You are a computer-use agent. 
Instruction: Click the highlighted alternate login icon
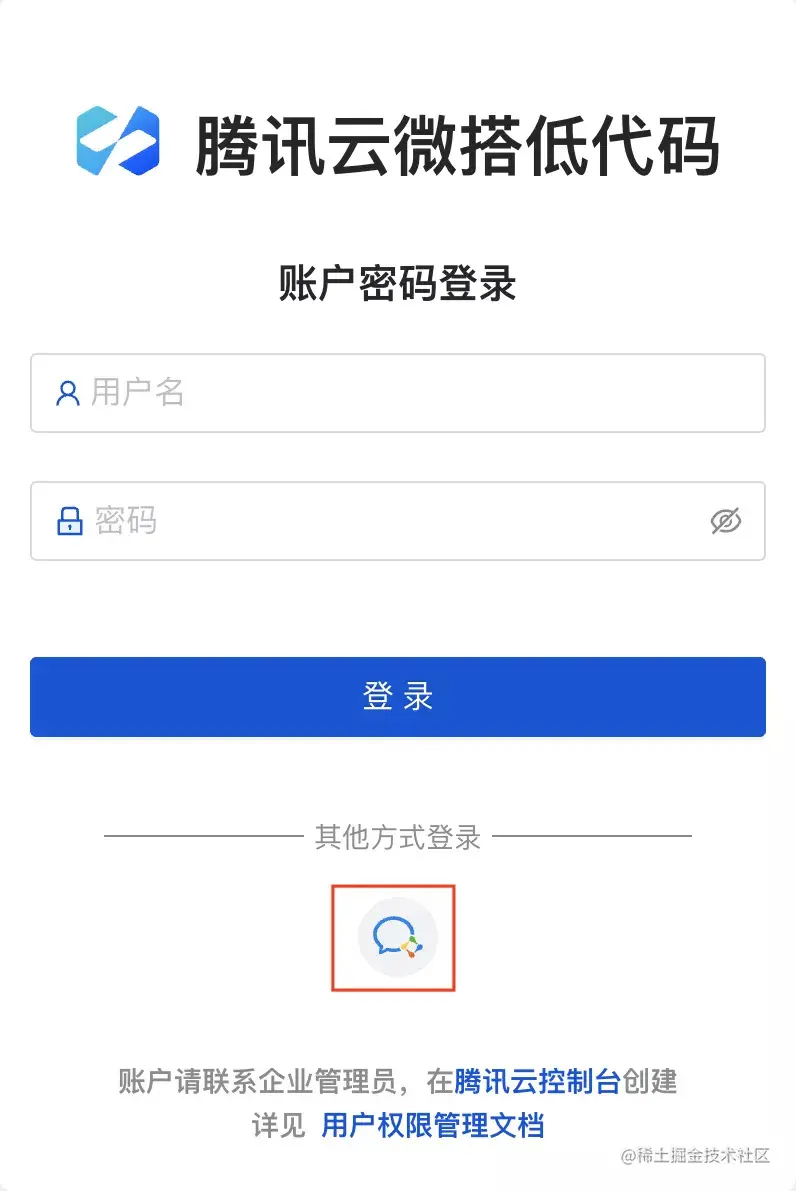click(x=397, y=938)
